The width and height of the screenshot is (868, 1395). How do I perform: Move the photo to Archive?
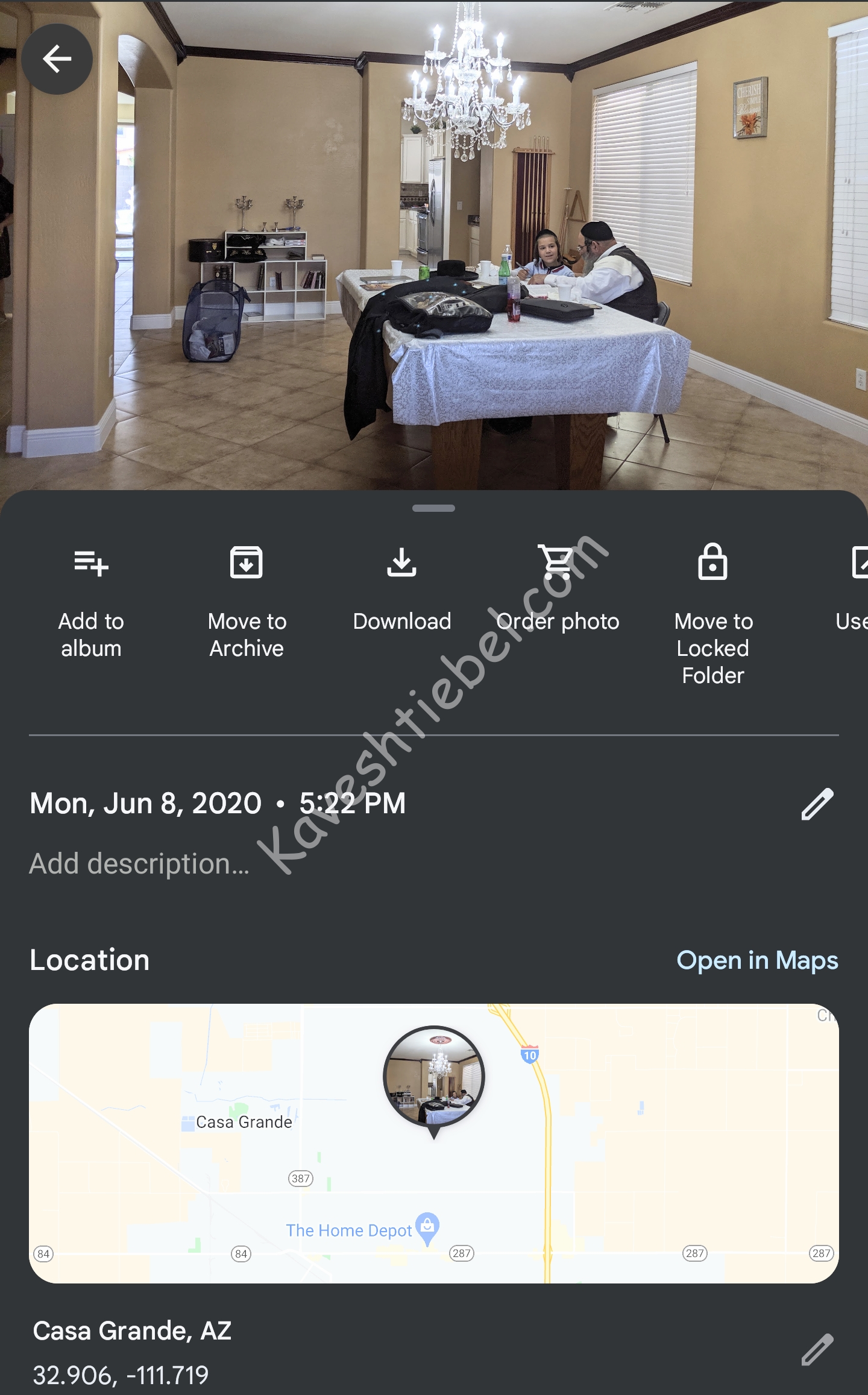click(247, 600)
